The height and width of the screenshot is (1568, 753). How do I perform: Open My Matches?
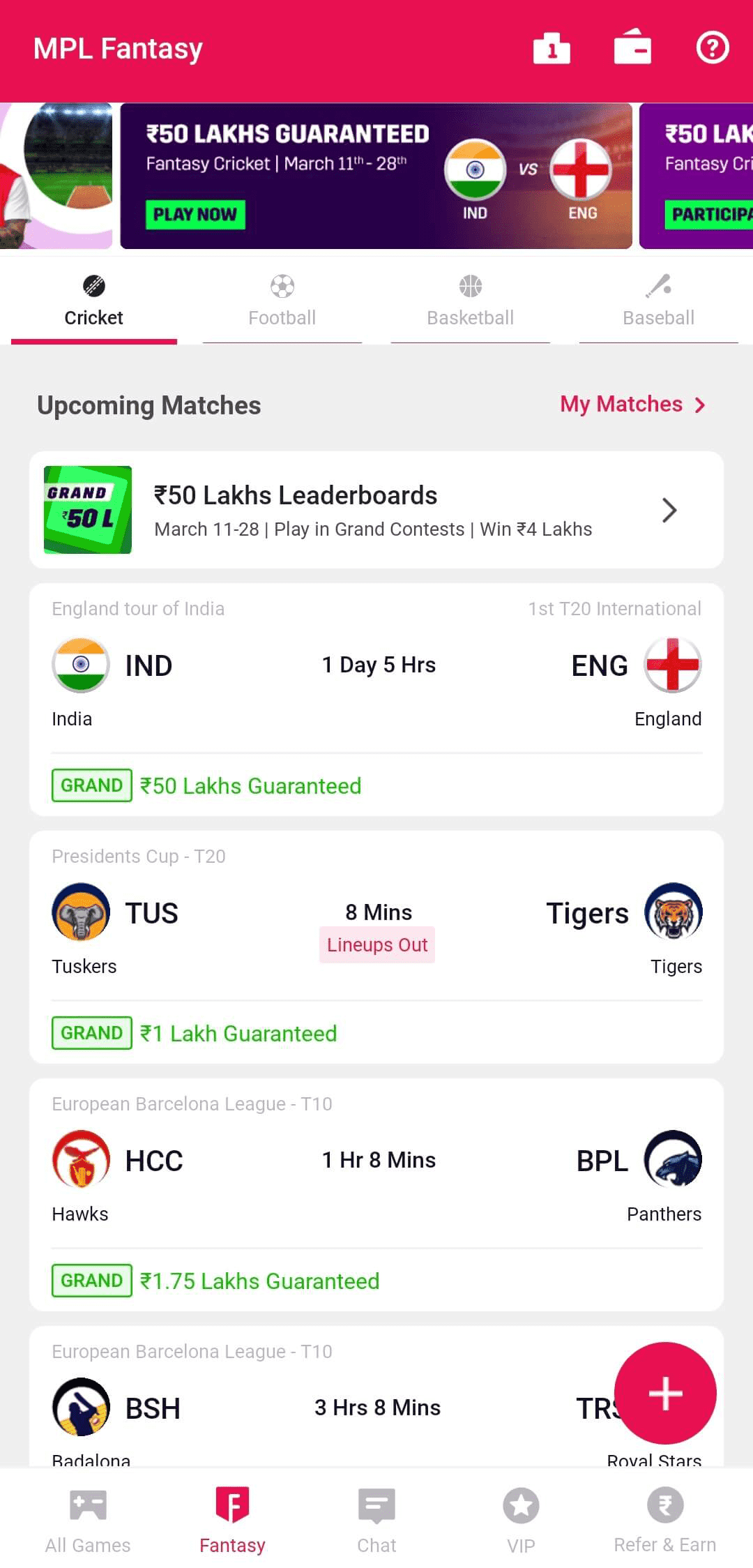click(x=633, y=405)
